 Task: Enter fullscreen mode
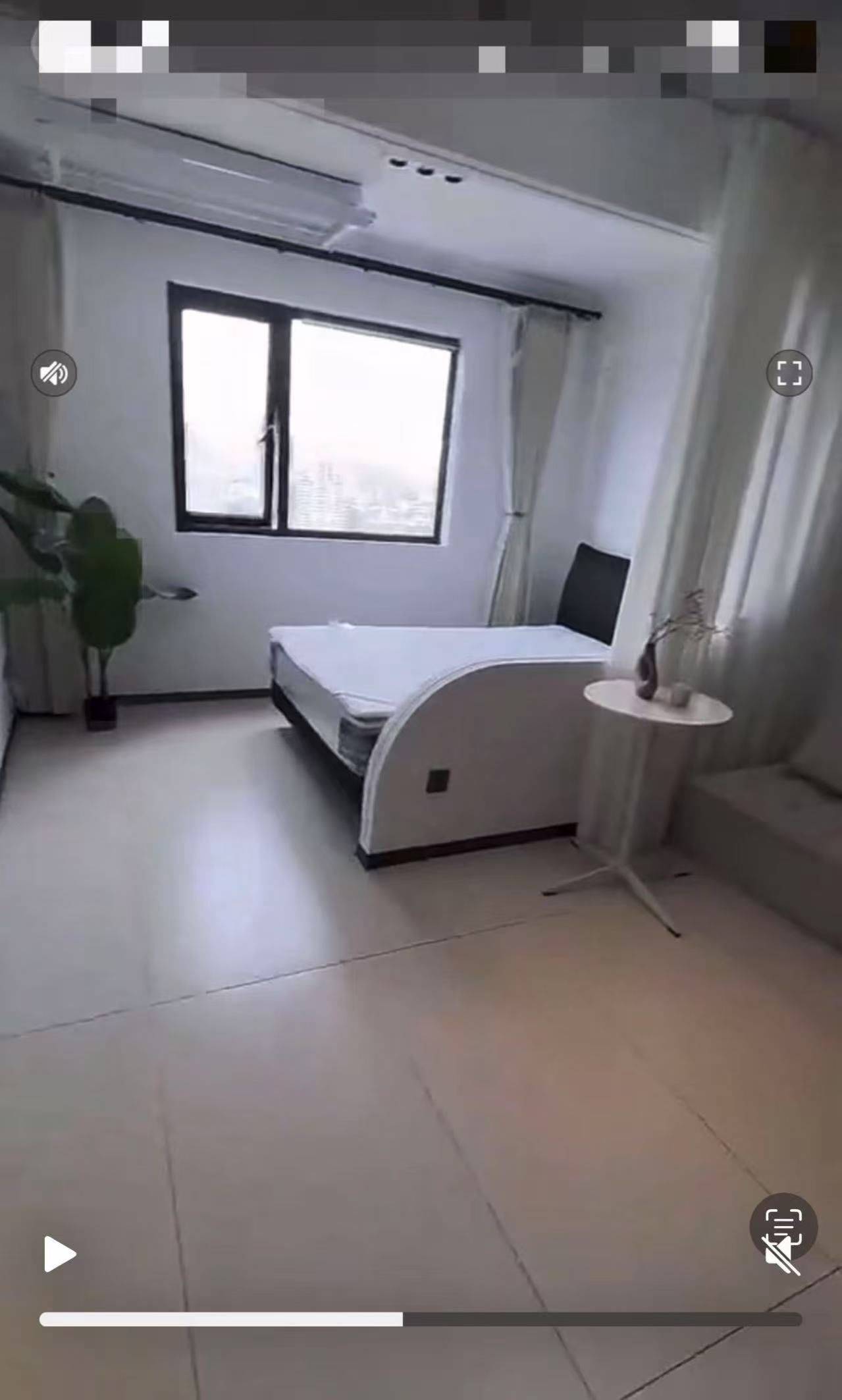click(x=789, y=373)
